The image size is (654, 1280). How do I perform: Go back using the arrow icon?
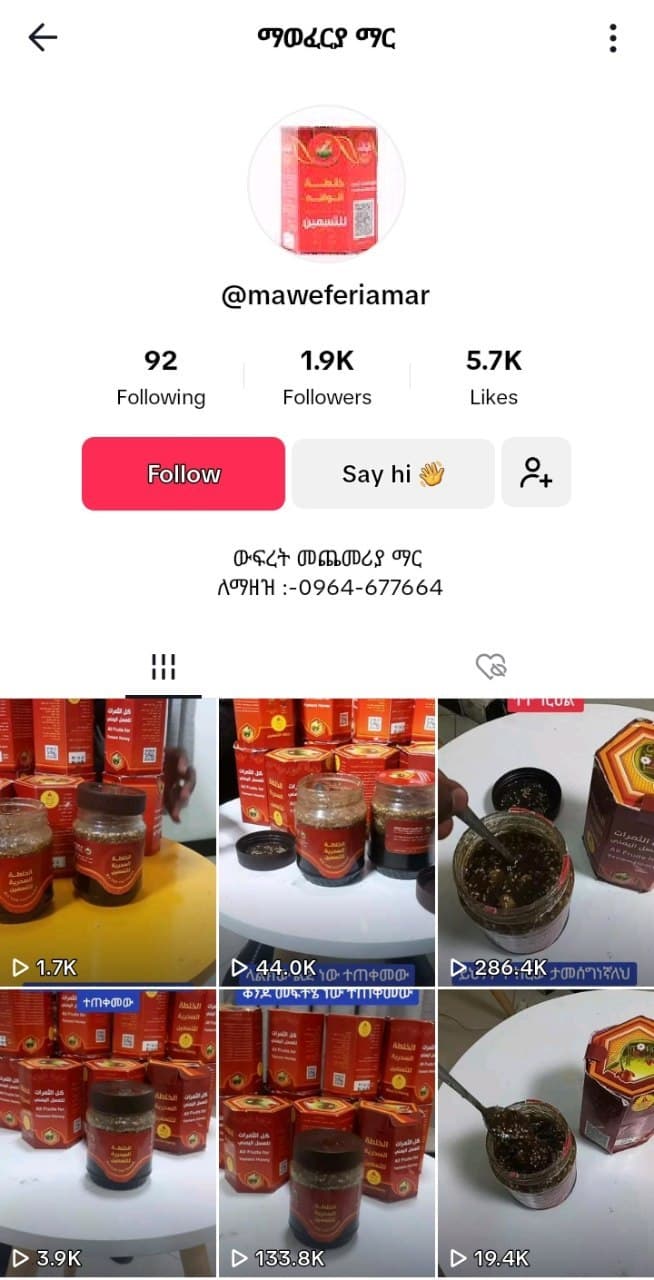pos(43,38)
